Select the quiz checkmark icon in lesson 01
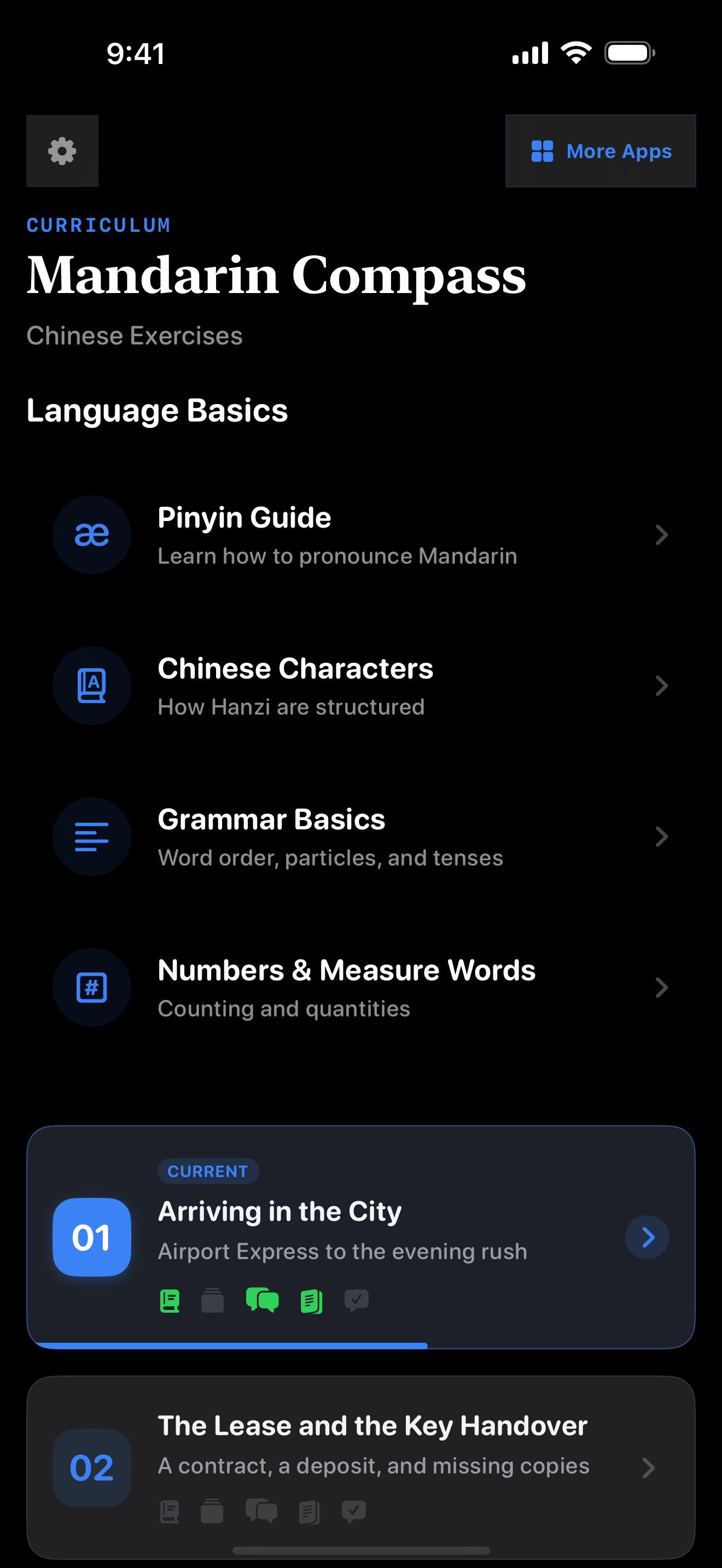Viewport: 722px width, 1568px height. click(356, 1300)
